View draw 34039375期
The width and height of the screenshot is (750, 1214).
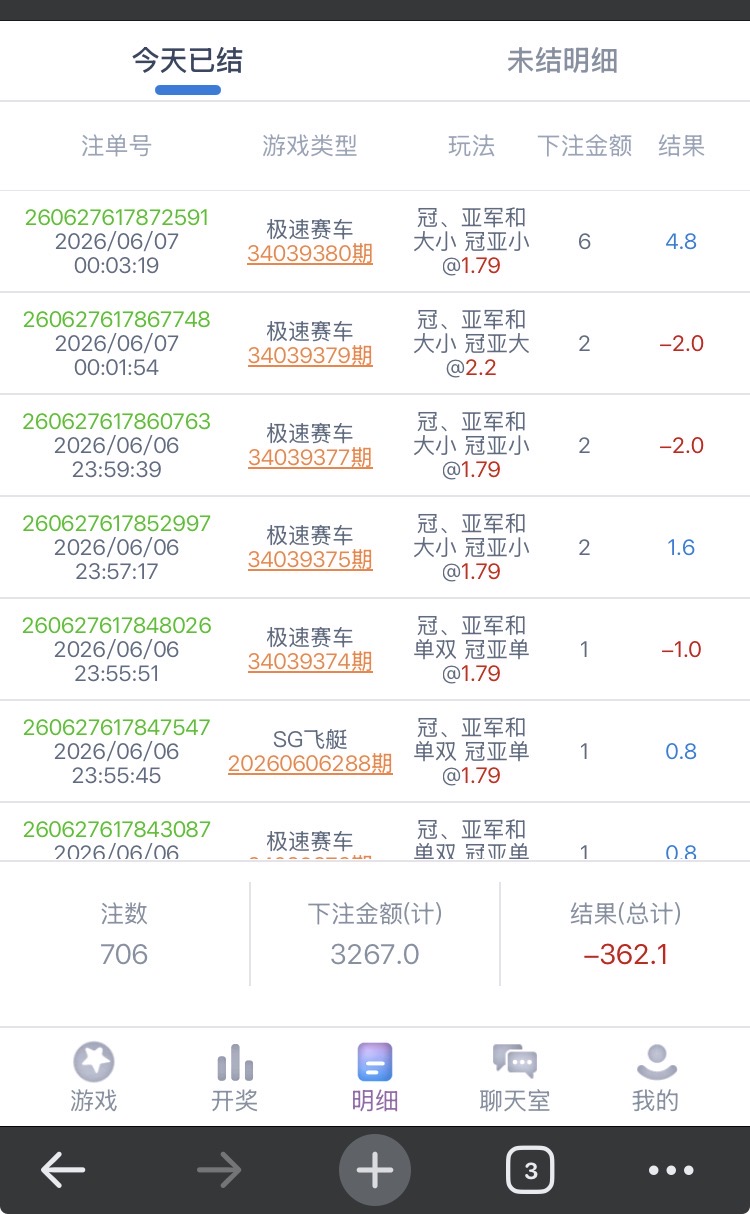click(x=310, y=560)
